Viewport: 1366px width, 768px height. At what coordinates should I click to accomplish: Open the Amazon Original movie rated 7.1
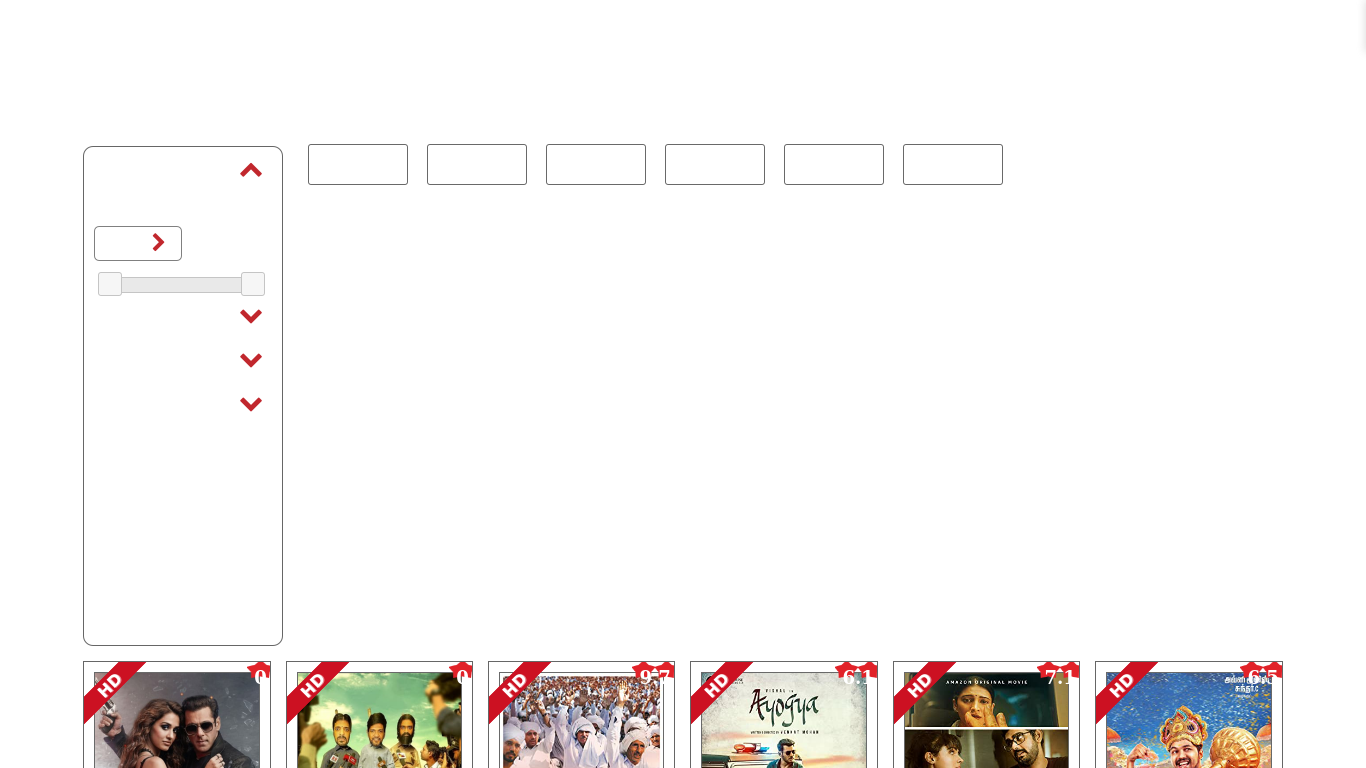[x=986, y=720]
